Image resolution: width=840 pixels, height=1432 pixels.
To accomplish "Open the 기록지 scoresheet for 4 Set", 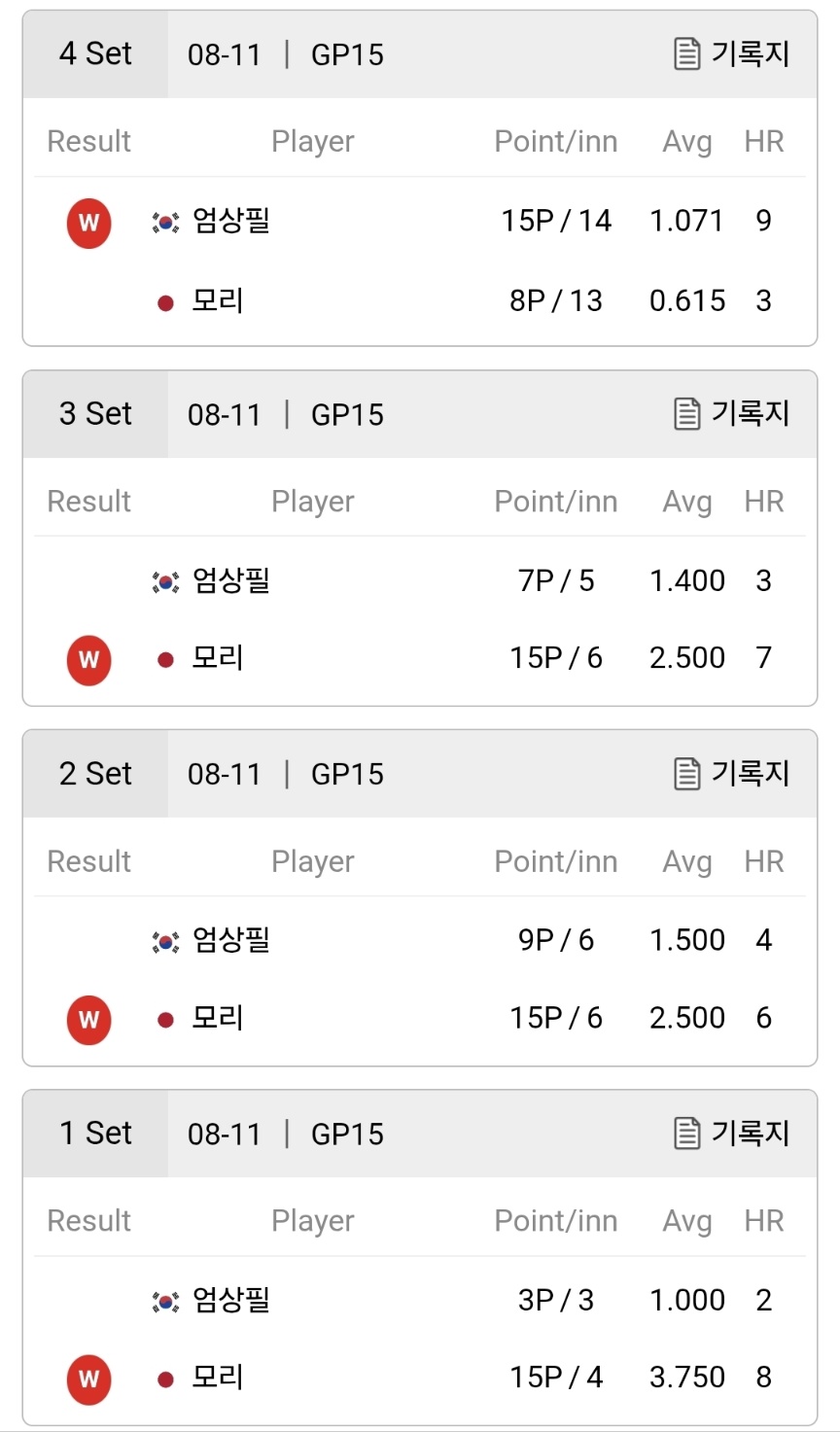I will pyautogui.click(x=731, y=53).
